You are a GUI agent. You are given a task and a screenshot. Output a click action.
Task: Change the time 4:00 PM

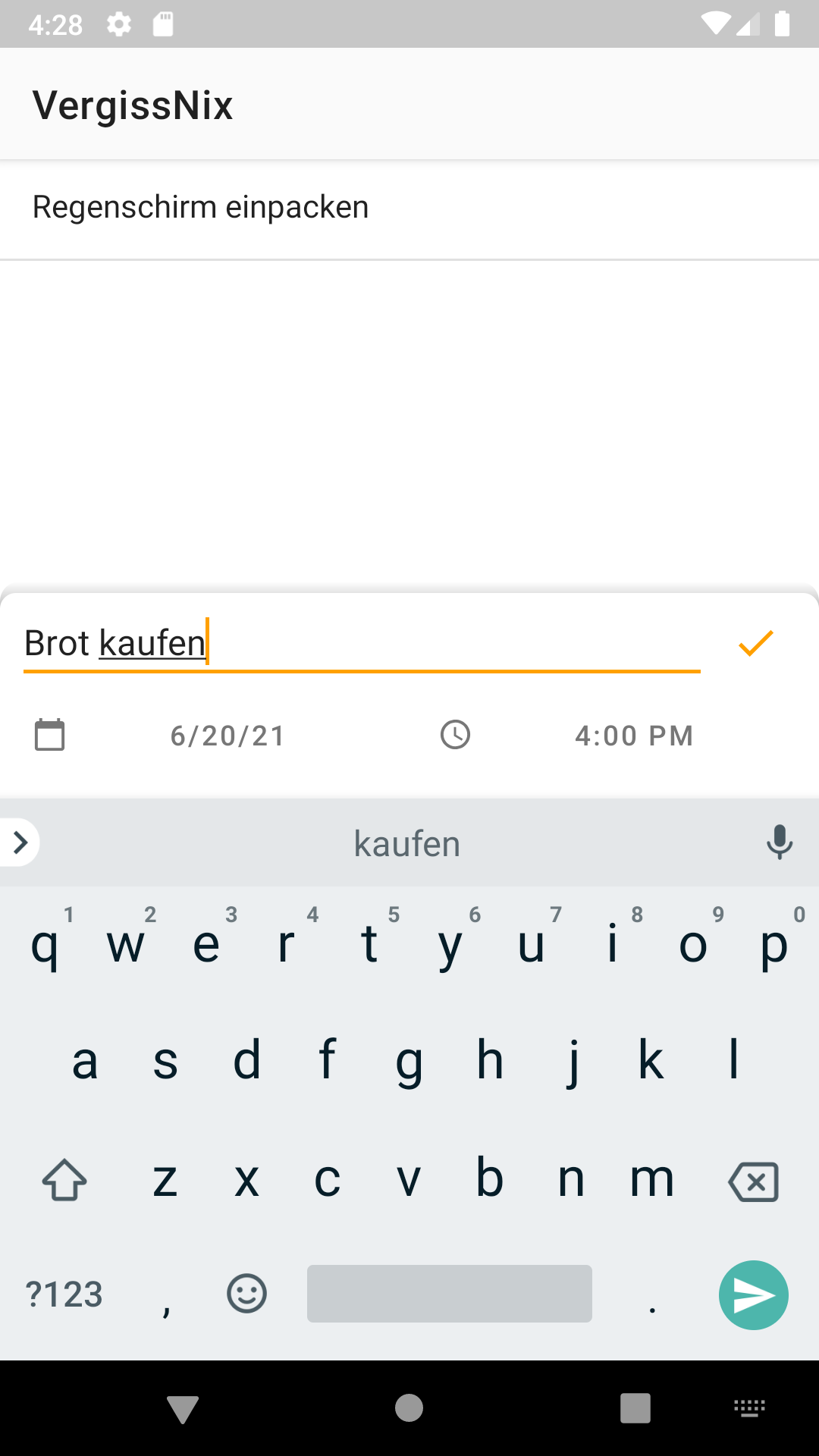634,736
